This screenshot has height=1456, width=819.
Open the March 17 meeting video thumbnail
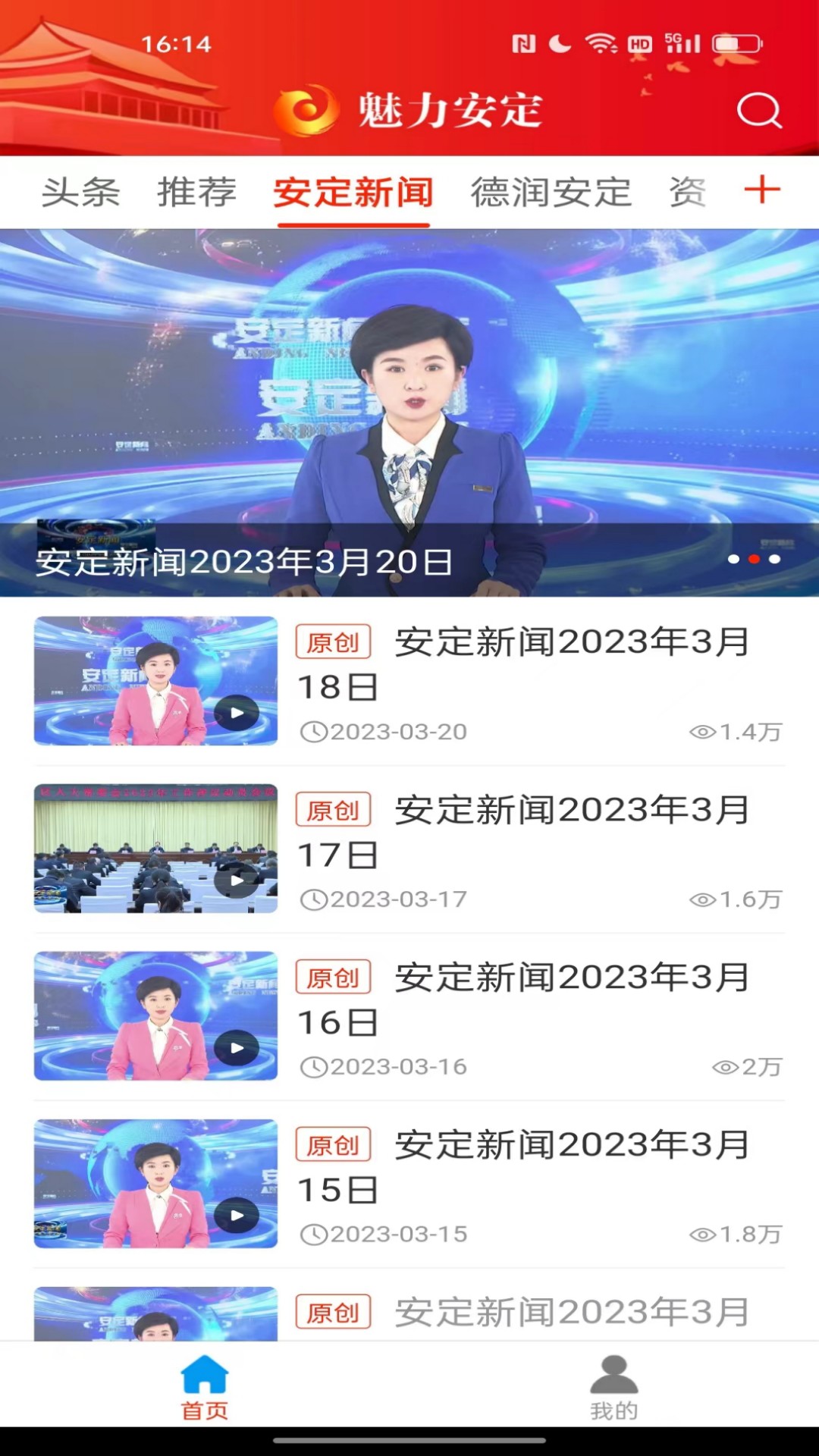click(157, 849)
